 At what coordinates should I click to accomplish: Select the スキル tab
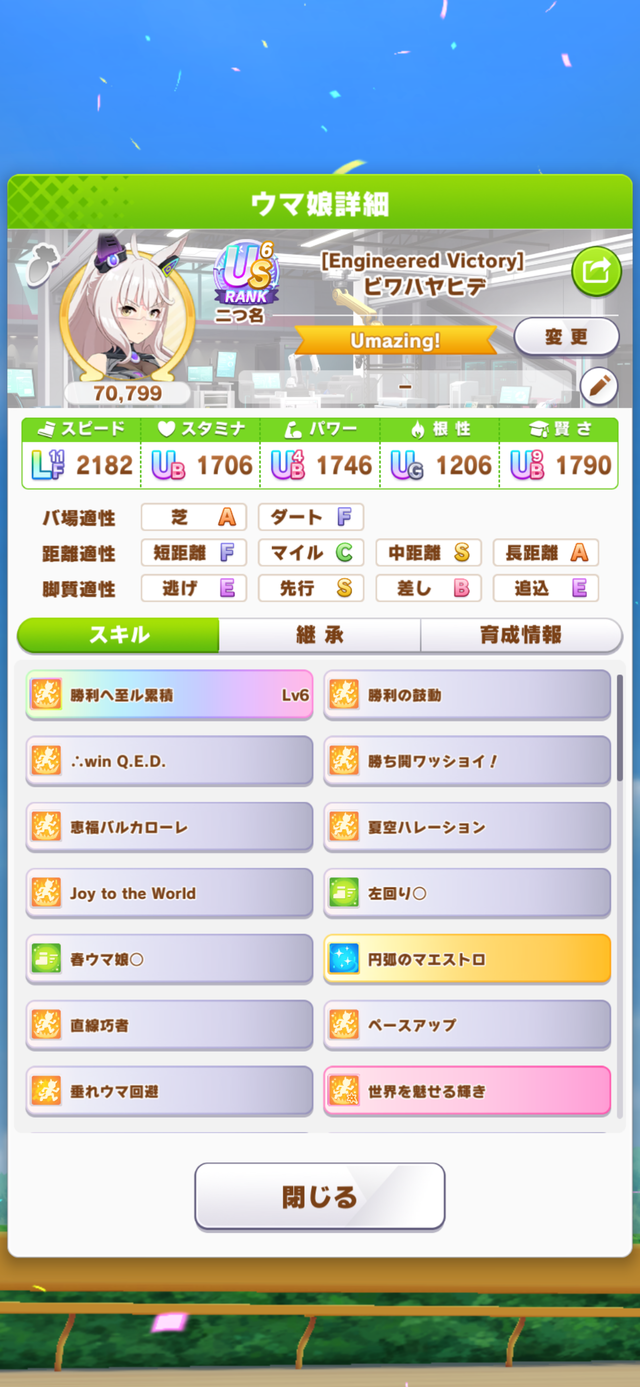tap(119, 635)
